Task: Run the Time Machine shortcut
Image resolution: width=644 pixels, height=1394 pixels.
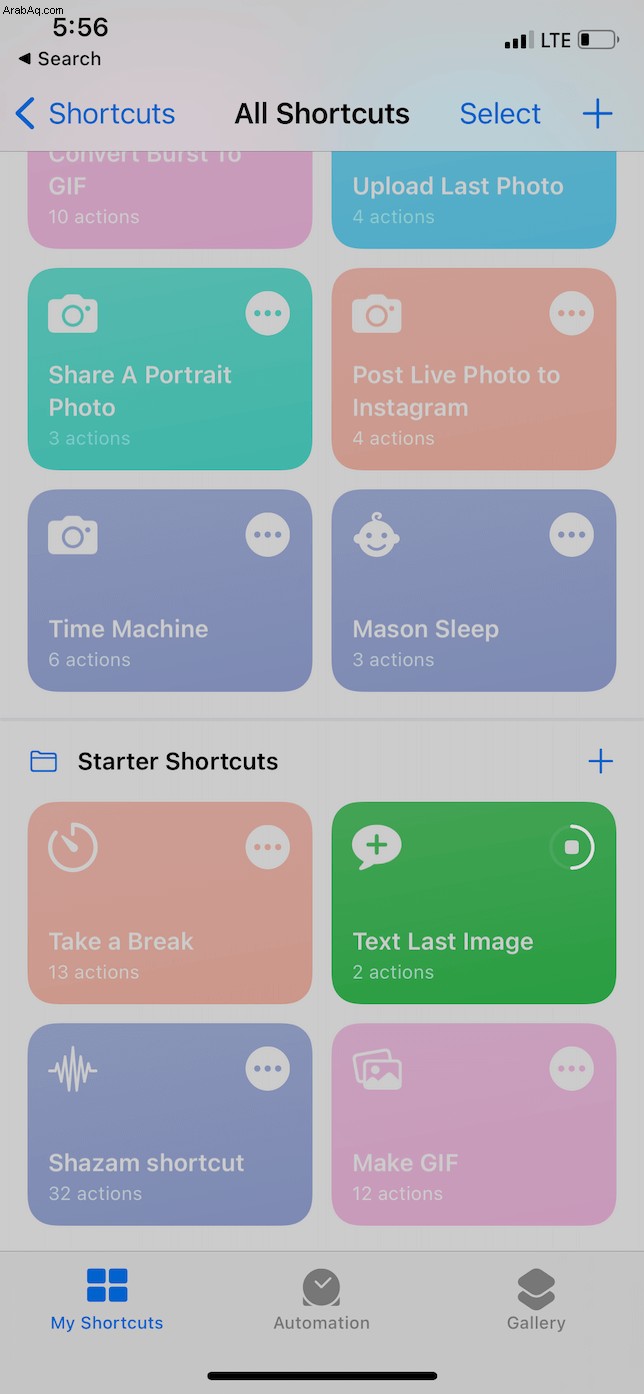Action: click(170, 590)
